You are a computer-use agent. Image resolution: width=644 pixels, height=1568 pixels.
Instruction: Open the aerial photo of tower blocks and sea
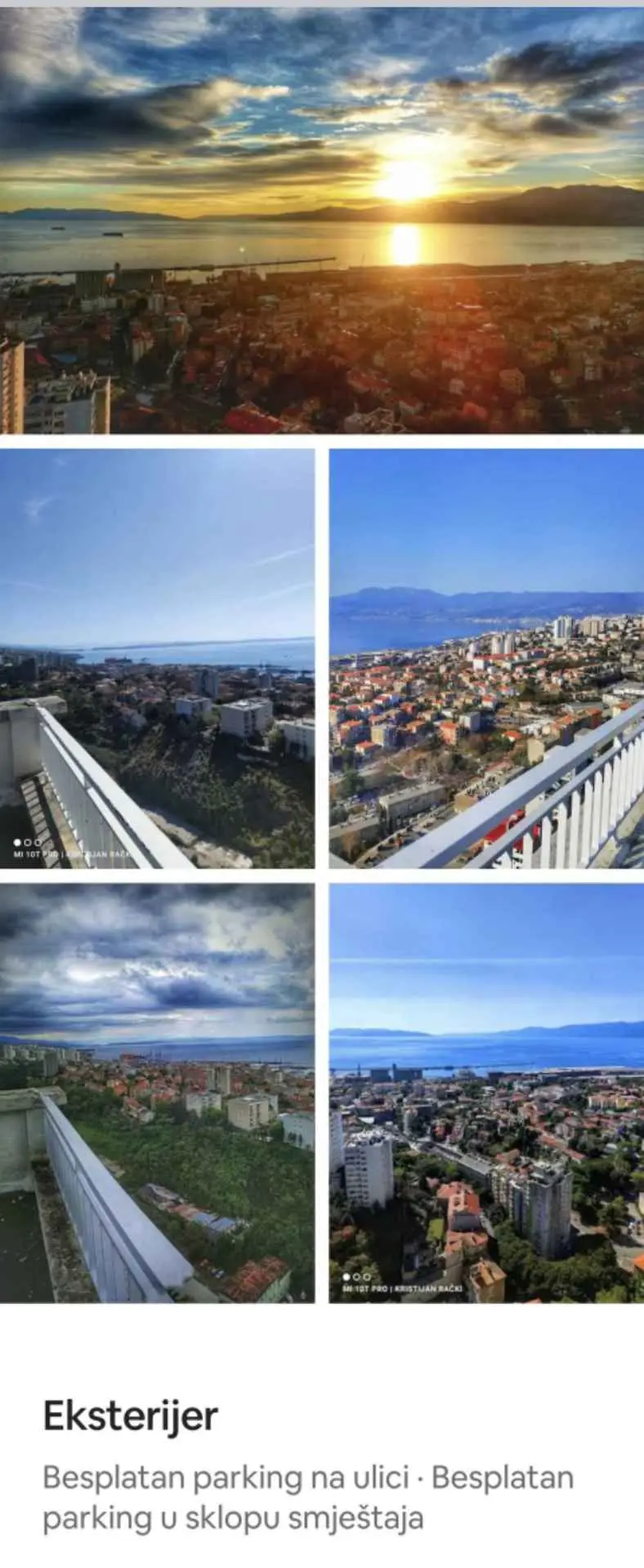point(486,1093)
